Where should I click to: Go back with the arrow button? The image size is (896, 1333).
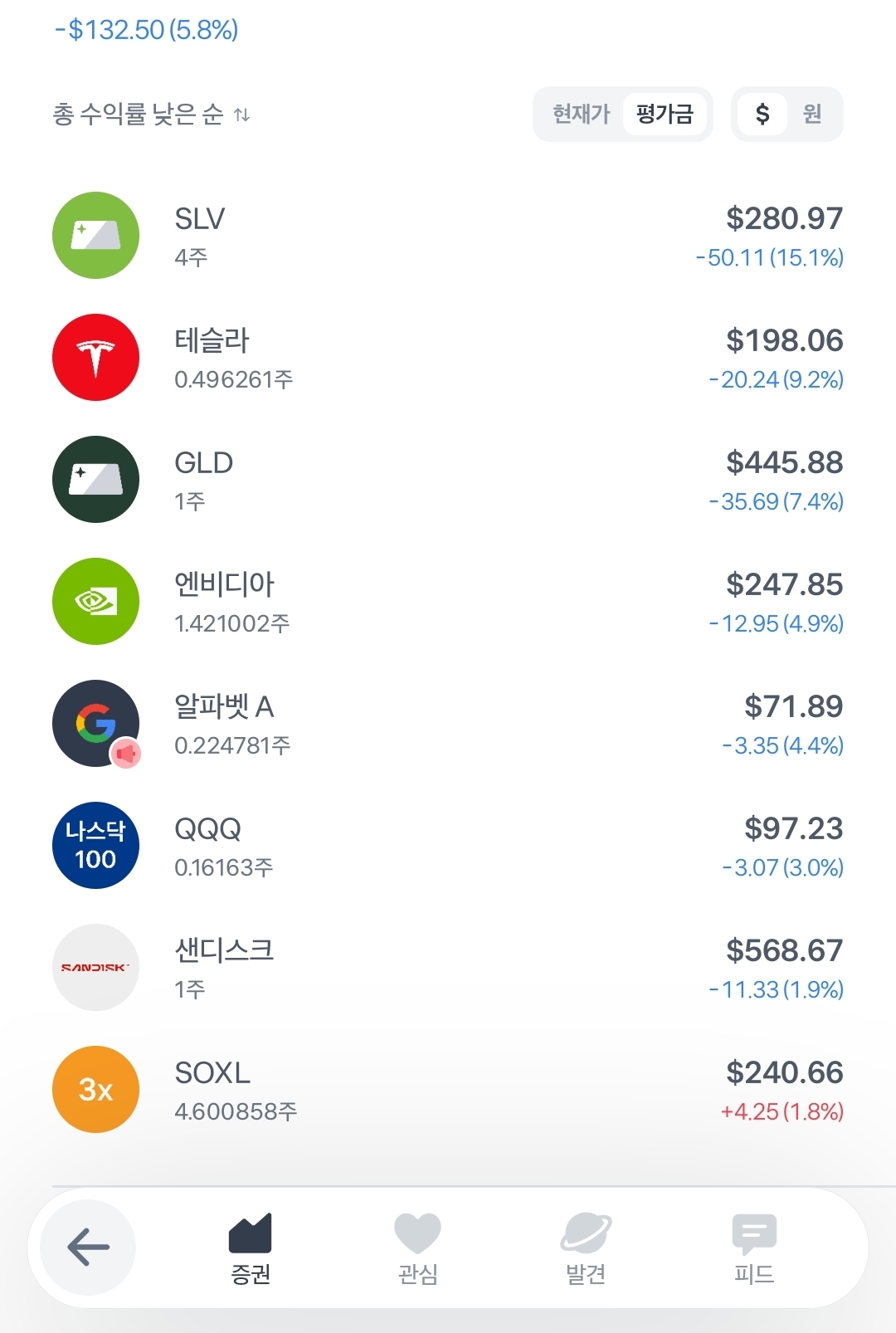point(88,1247)
